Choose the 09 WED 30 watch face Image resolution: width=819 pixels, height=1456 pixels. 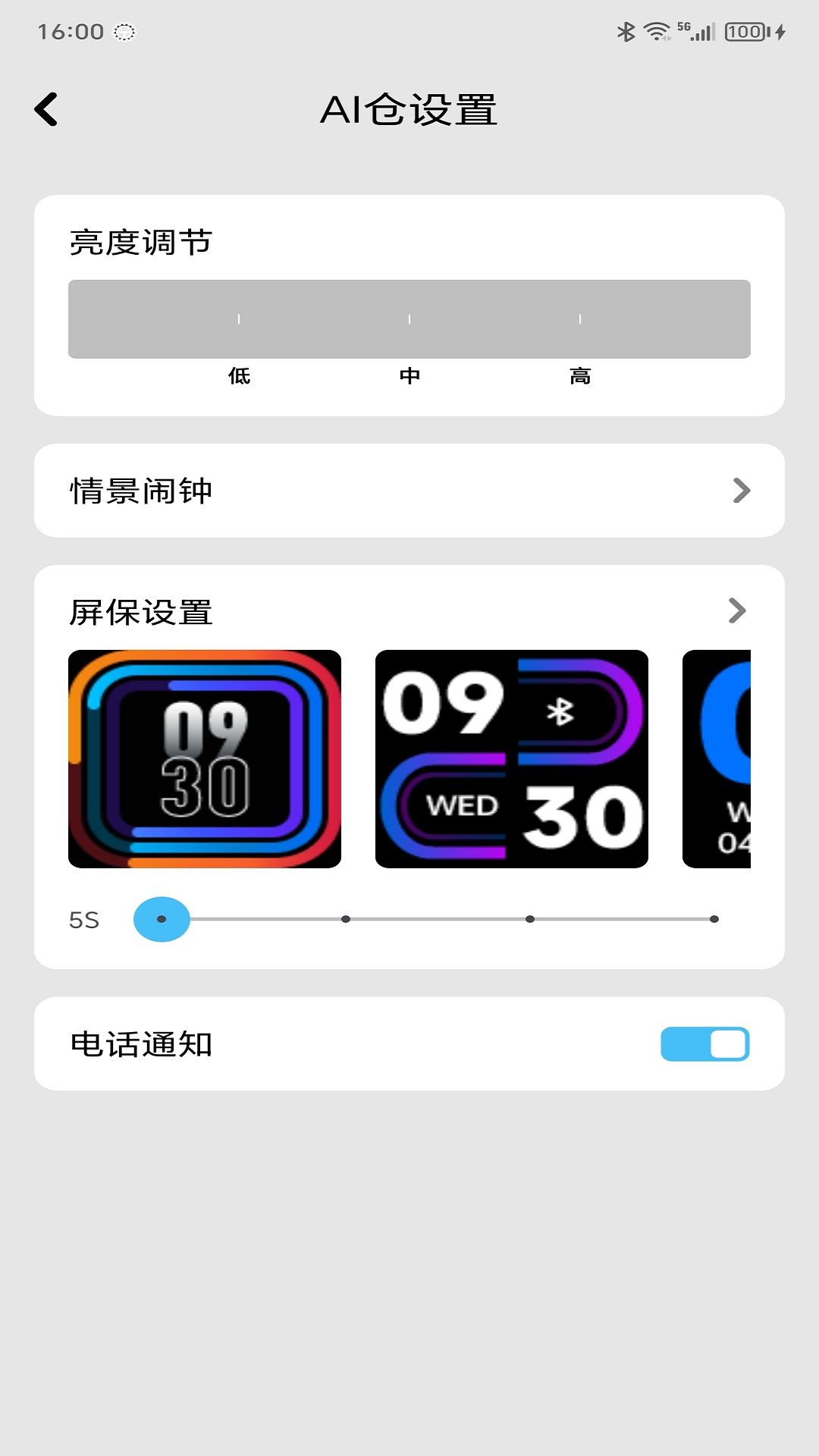point(512,758)
